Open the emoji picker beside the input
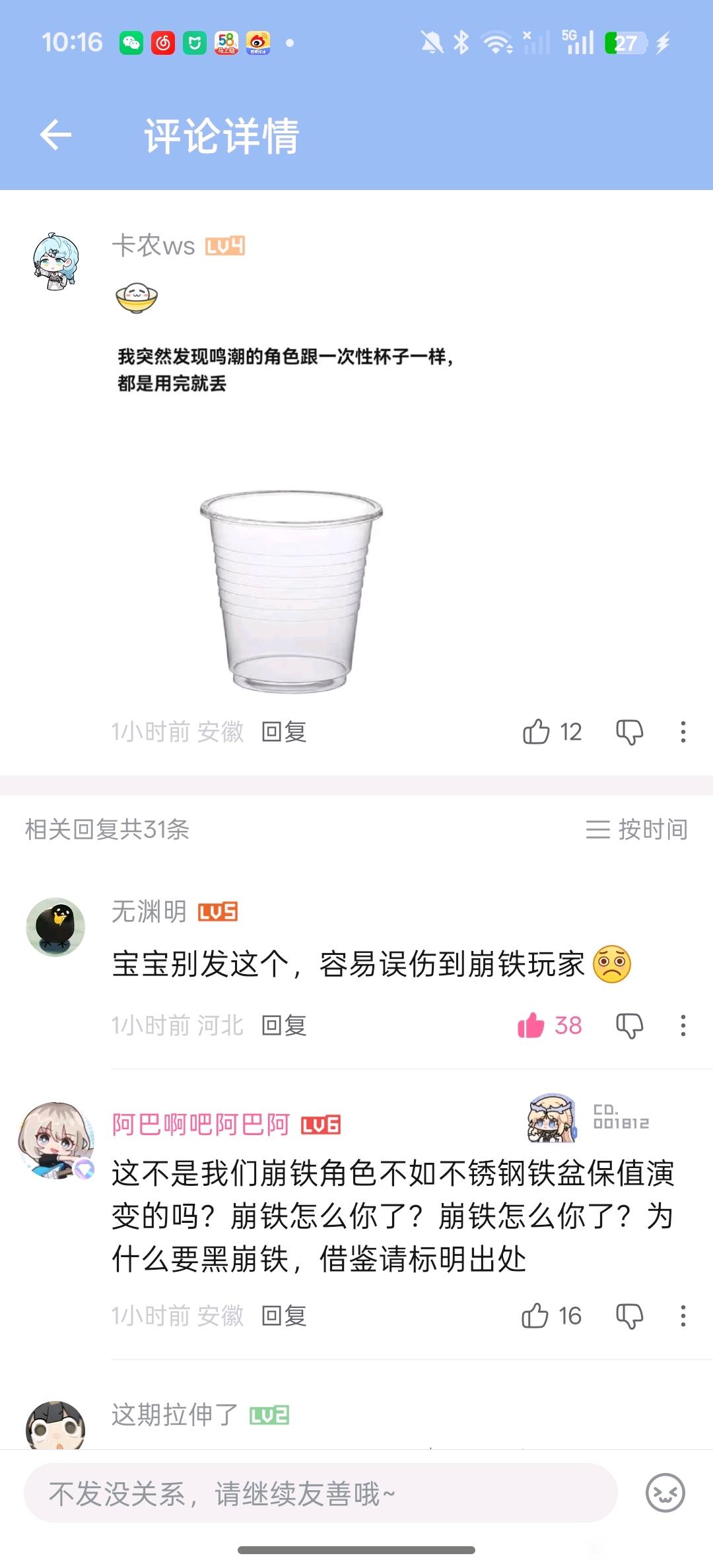 pos(665,1494)
